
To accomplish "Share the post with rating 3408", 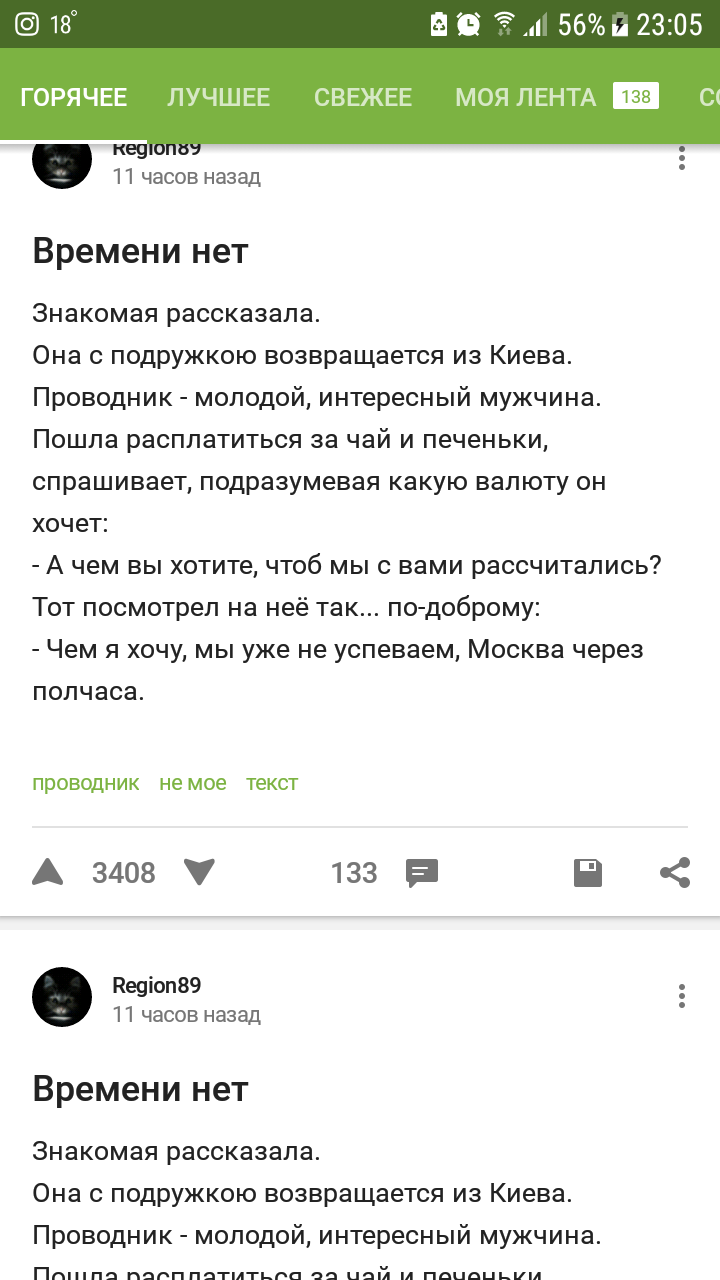I will pos(676,872).
